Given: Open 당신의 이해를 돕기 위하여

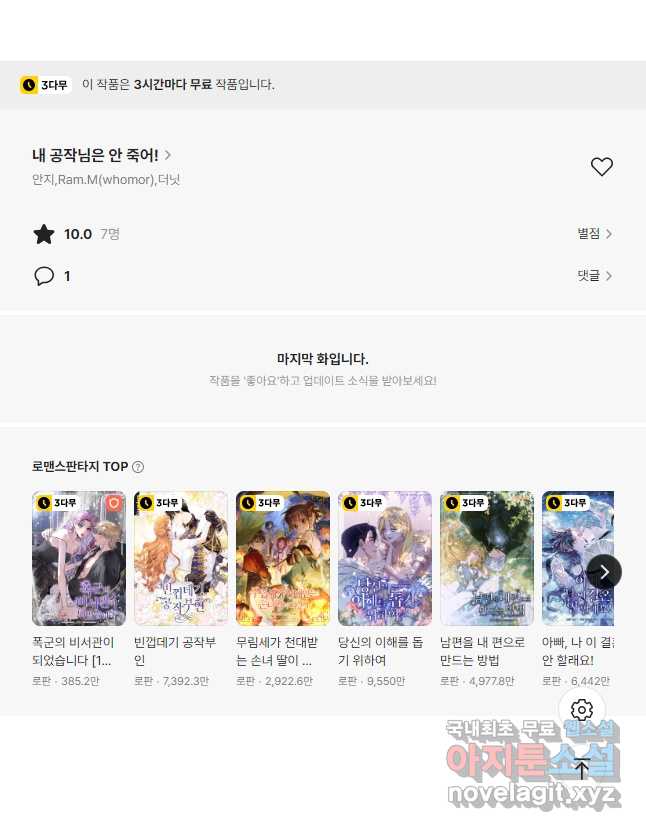Looking at the screenshot, I should [385, 558].
